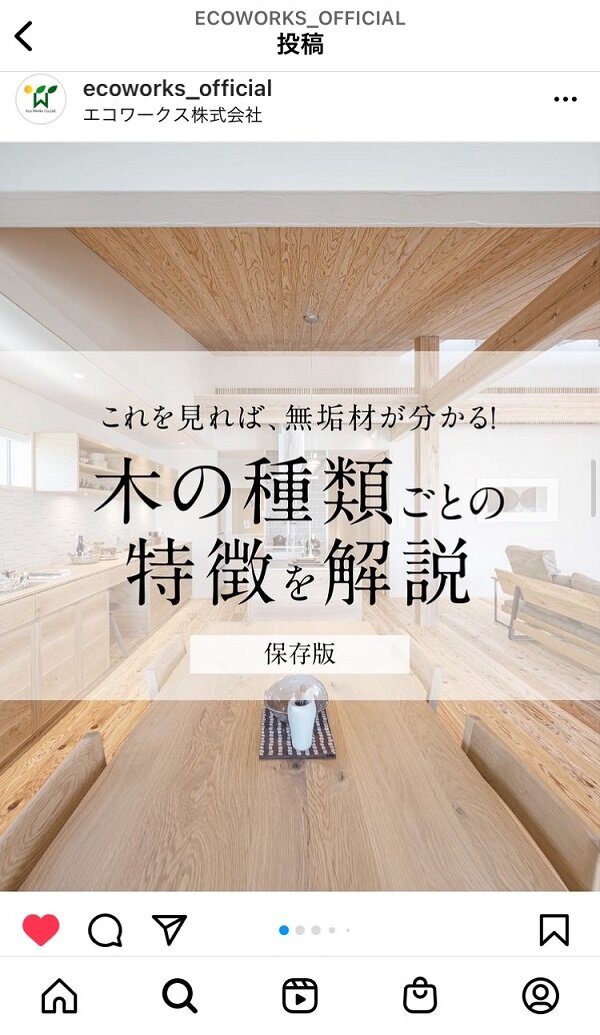Switch to the Home tab
This screenshot has height=1035, width=600.
pos(59,995)
